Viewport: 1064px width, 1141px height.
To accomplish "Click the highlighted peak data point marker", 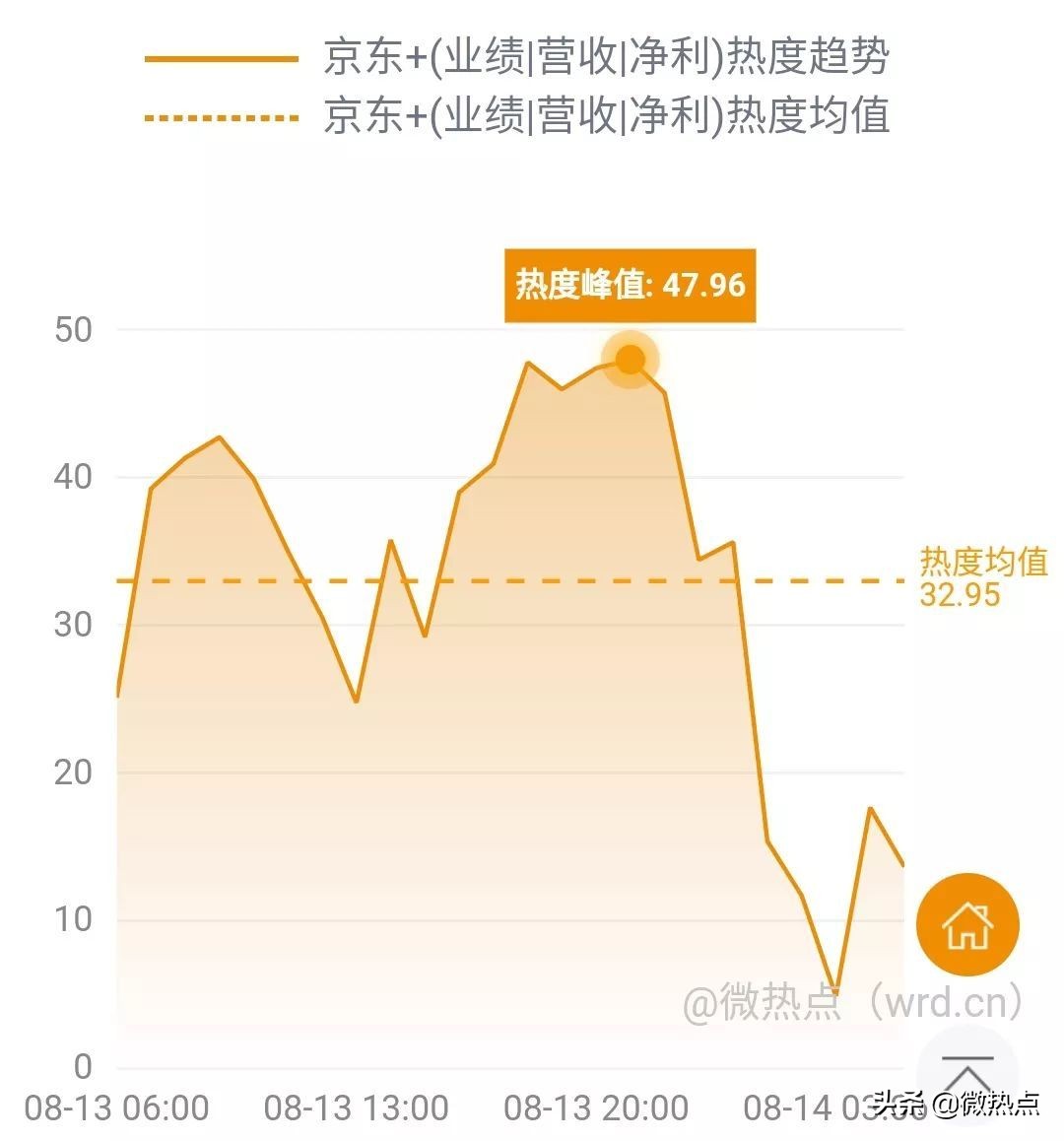I will (630, 359).
